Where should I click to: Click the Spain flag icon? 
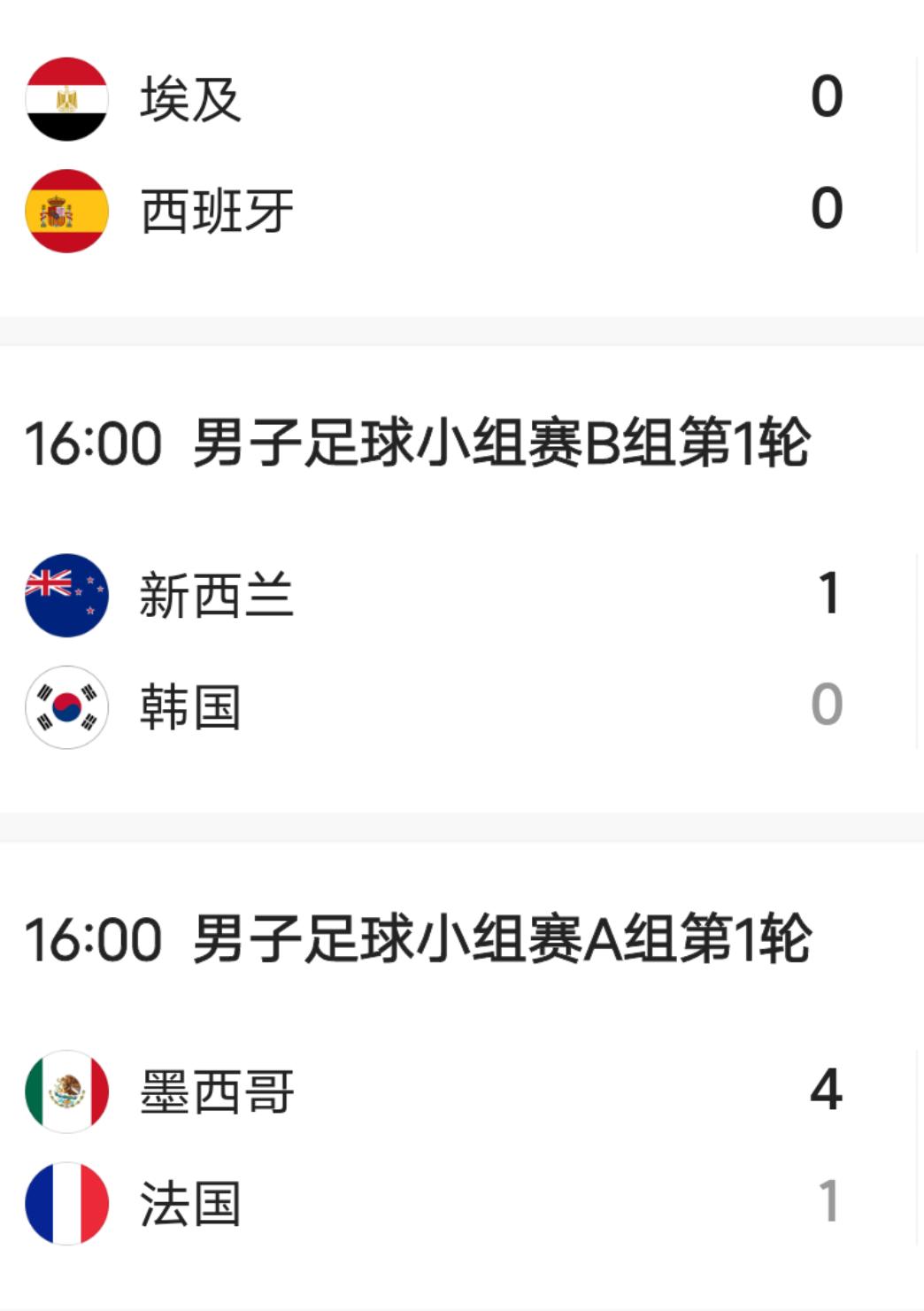pos(66,211)
